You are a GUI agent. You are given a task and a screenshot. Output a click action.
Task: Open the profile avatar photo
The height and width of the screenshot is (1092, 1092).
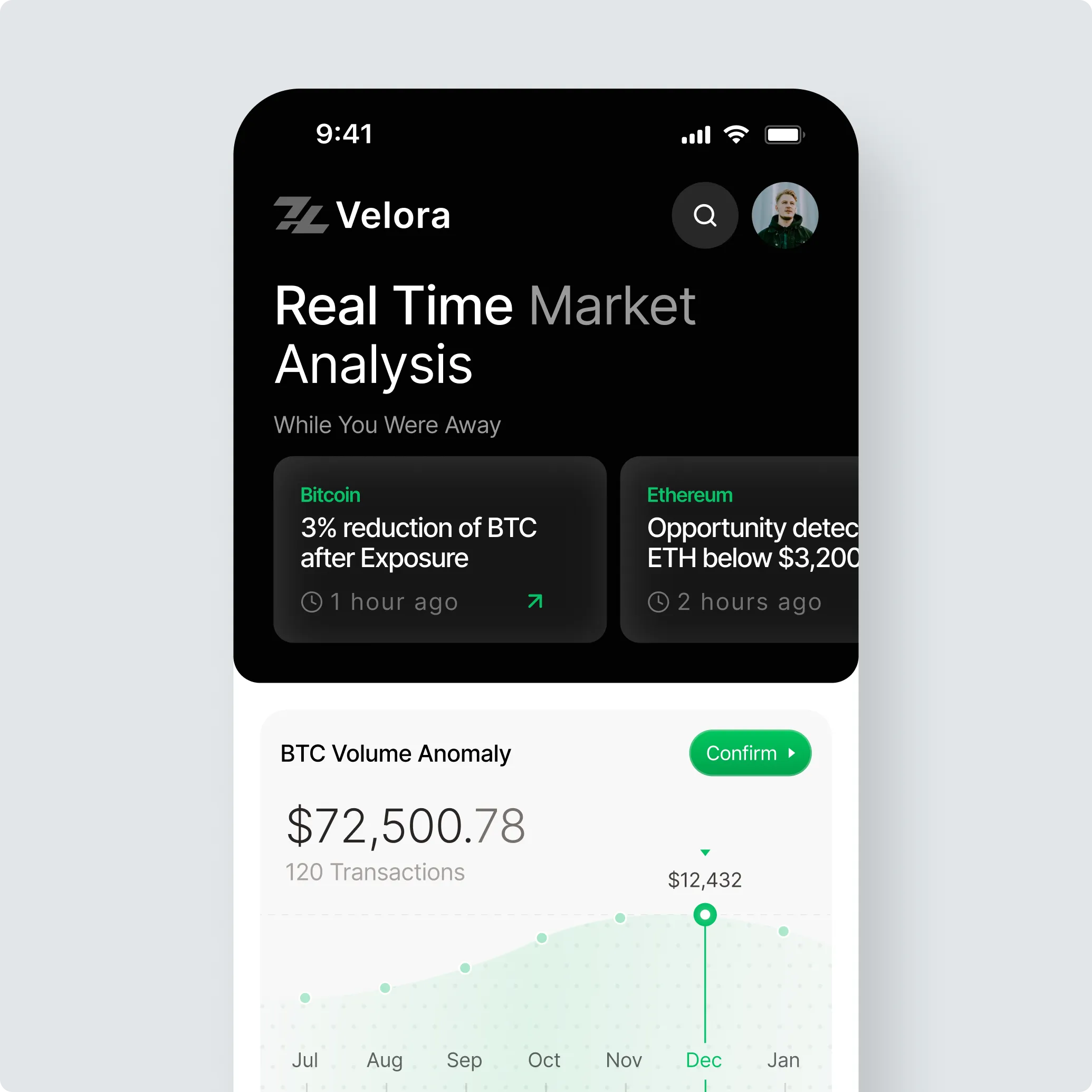pyautogui.click(x=784, y=215)
